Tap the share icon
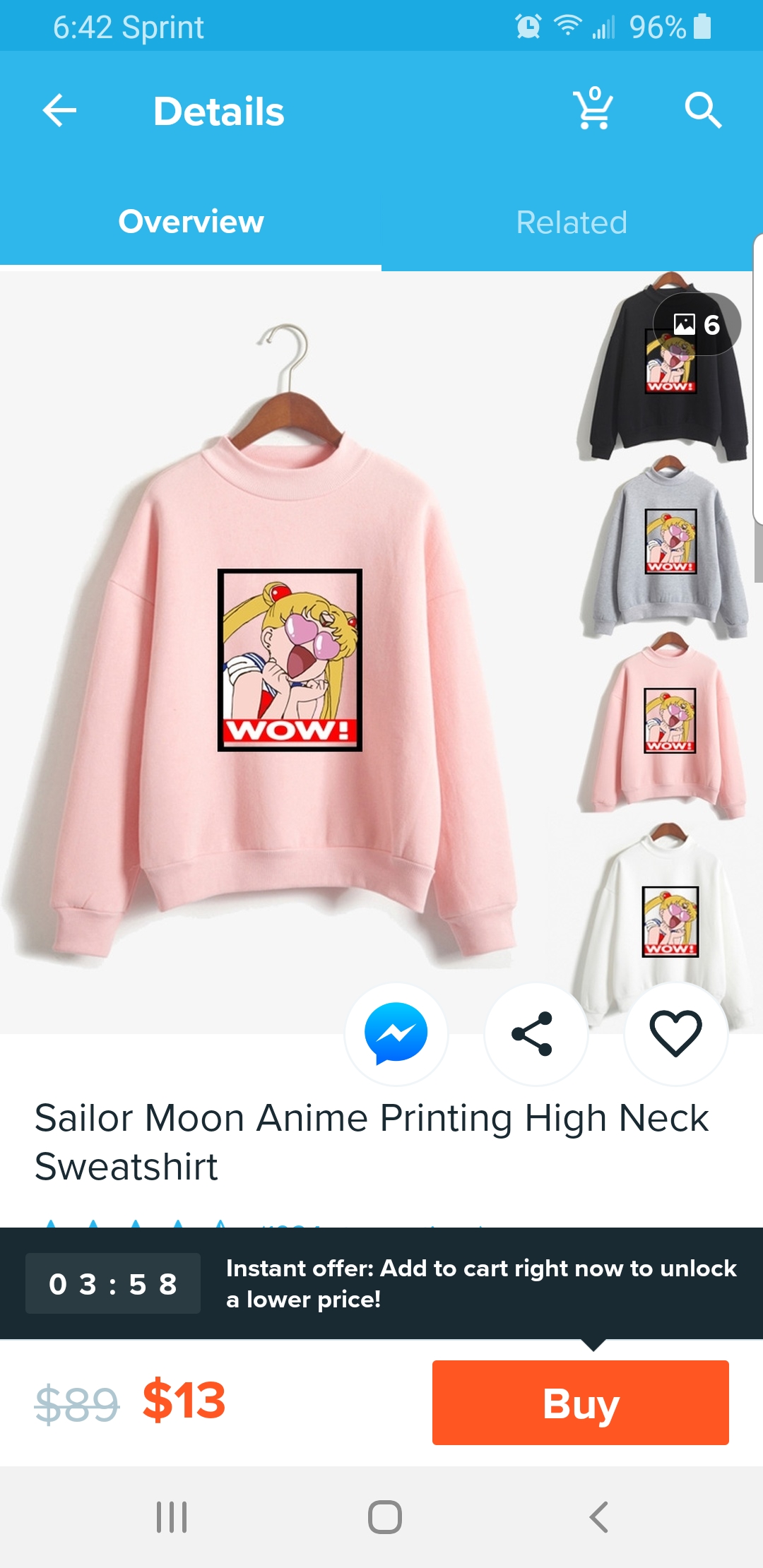Image resolution: width=763 pixels, height=1568 pixels. (x=536, y=1034)
